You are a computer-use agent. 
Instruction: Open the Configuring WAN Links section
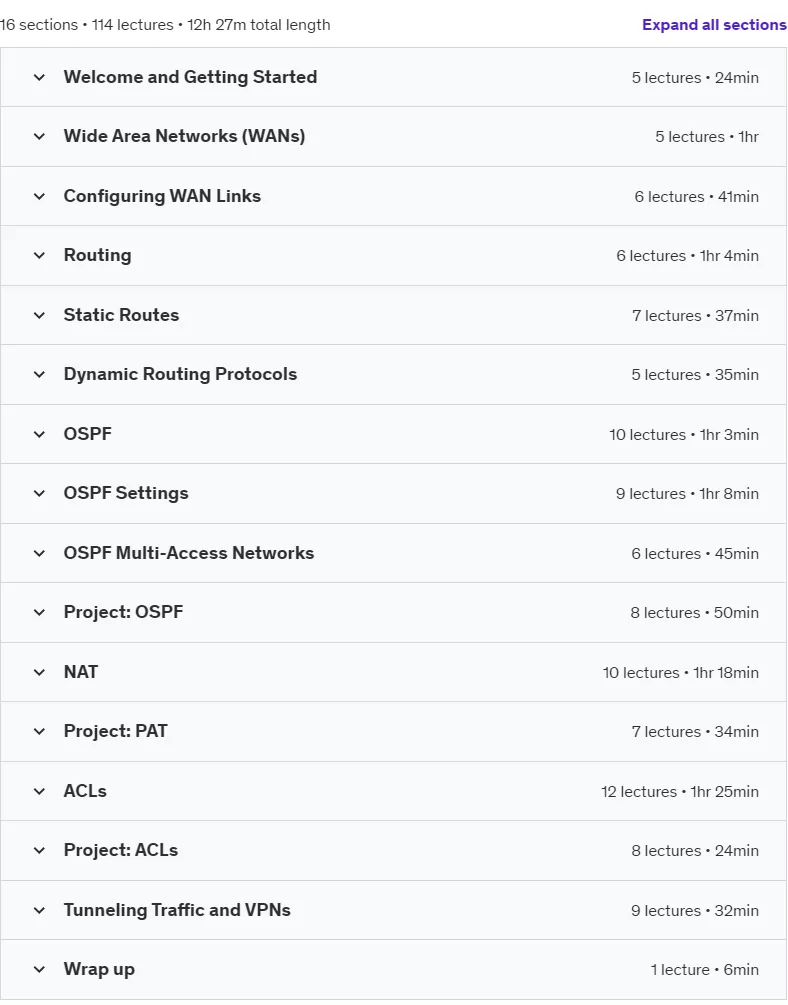pyautogui.click(x=393, y=196)
